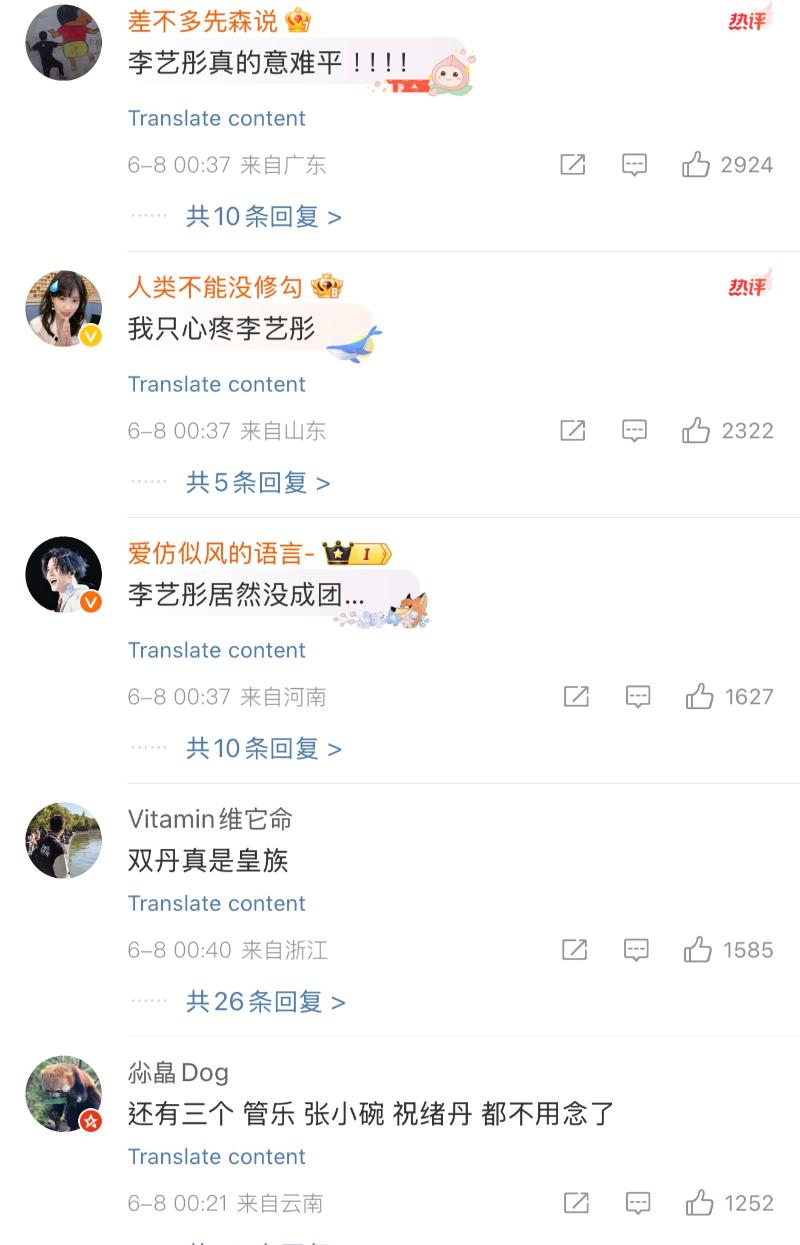
Task: Like the comment by 人类不能没修勾
Action: click(x=696, y=431)
